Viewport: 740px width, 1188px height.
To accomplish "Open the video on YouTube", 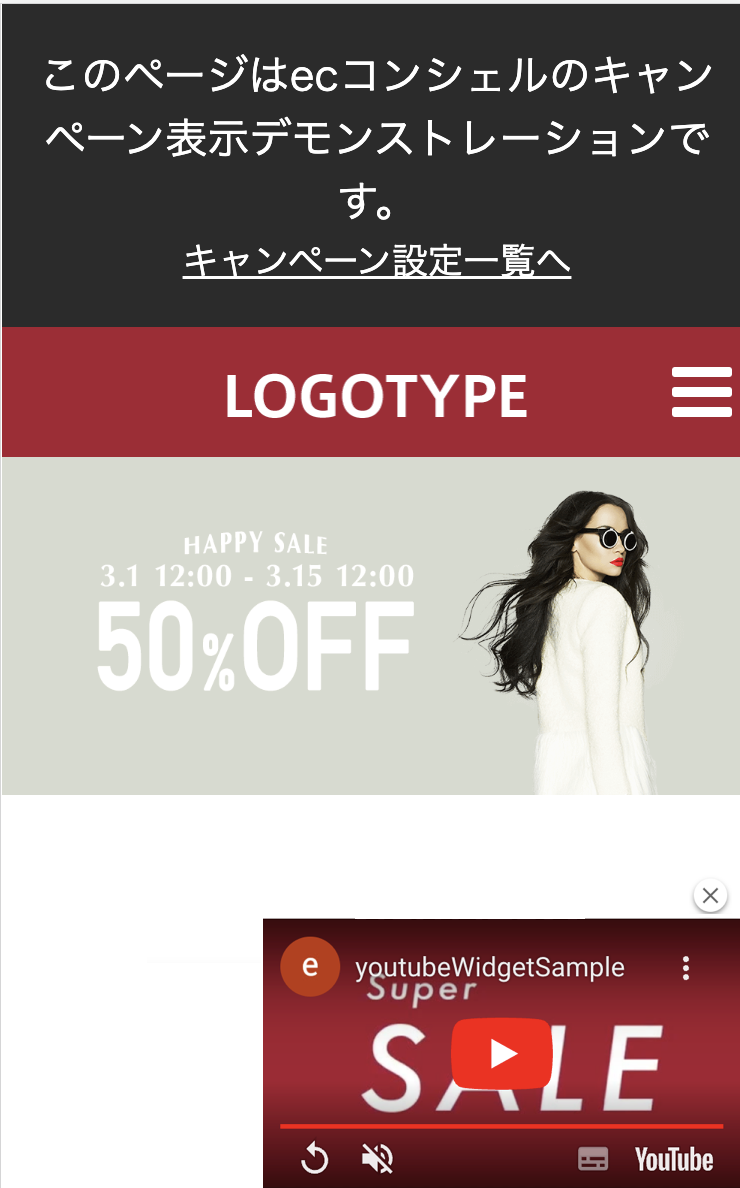I will [x=674, y=1160].
